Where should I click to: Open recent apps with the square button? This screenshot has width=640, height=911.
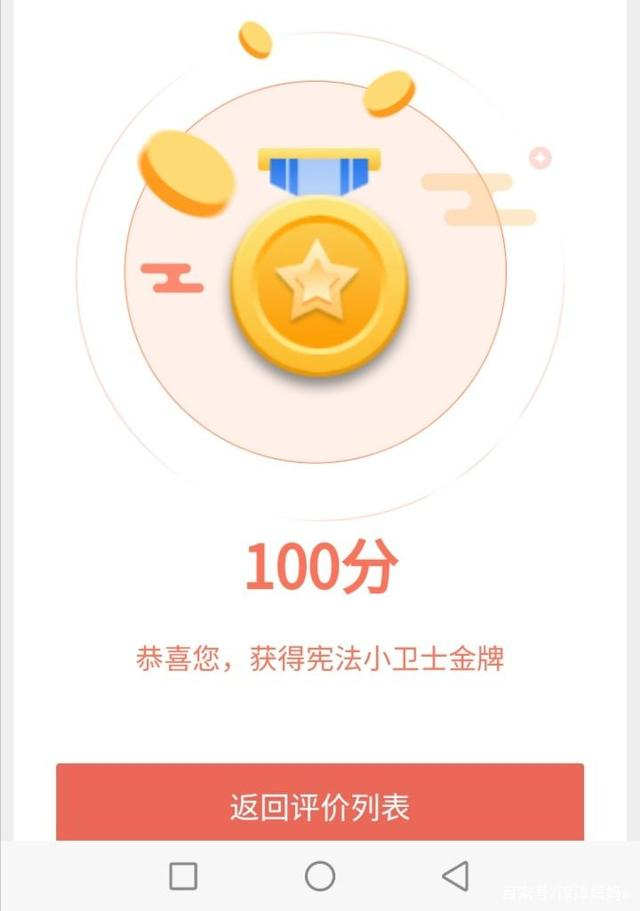click(183, 876)
